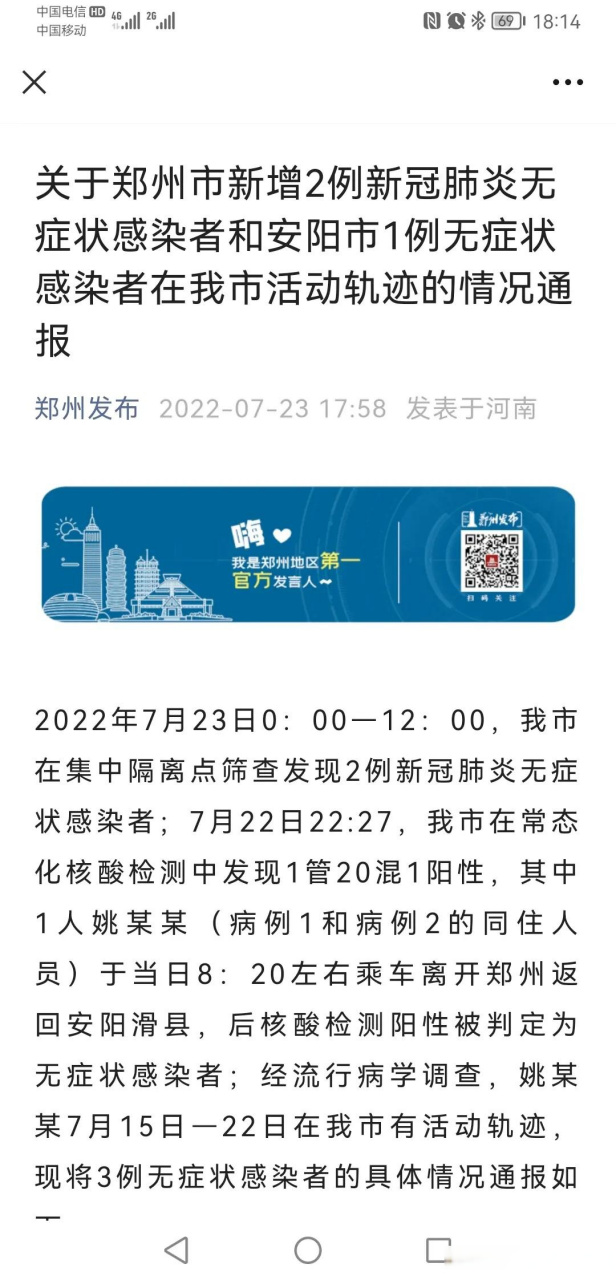Close the article with the X icon
The height and width of the screenshot is (1280, 616).
coord(34,82)
